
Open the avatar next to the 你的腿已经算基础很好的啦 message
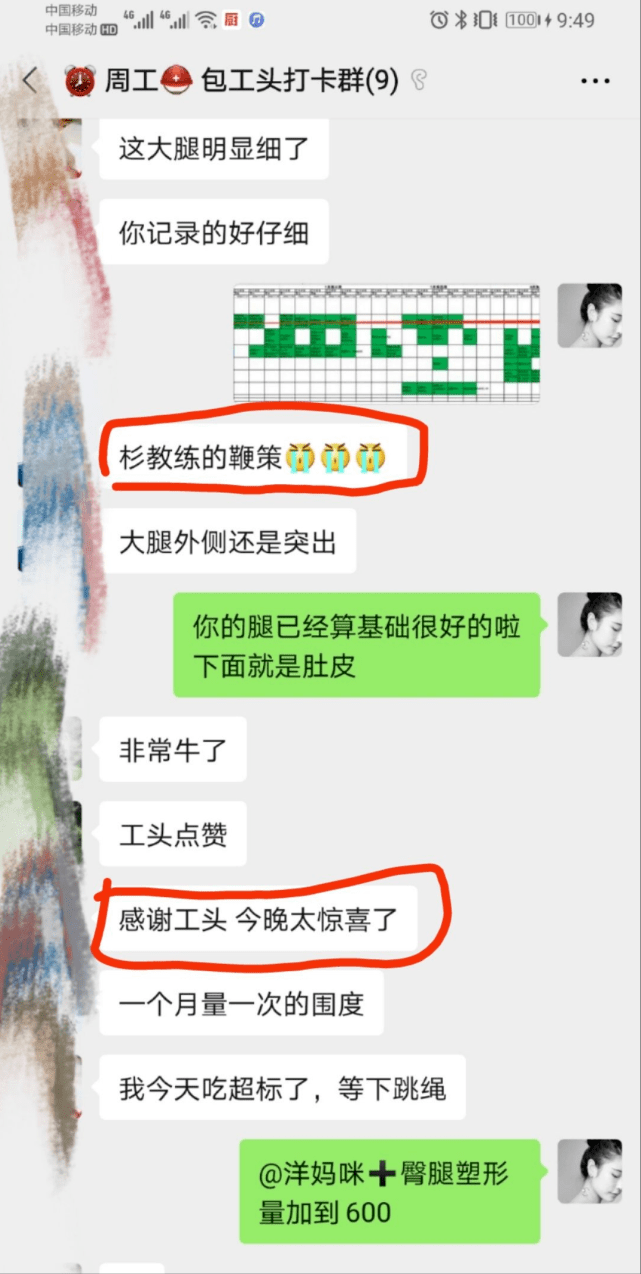coord(589,624)
